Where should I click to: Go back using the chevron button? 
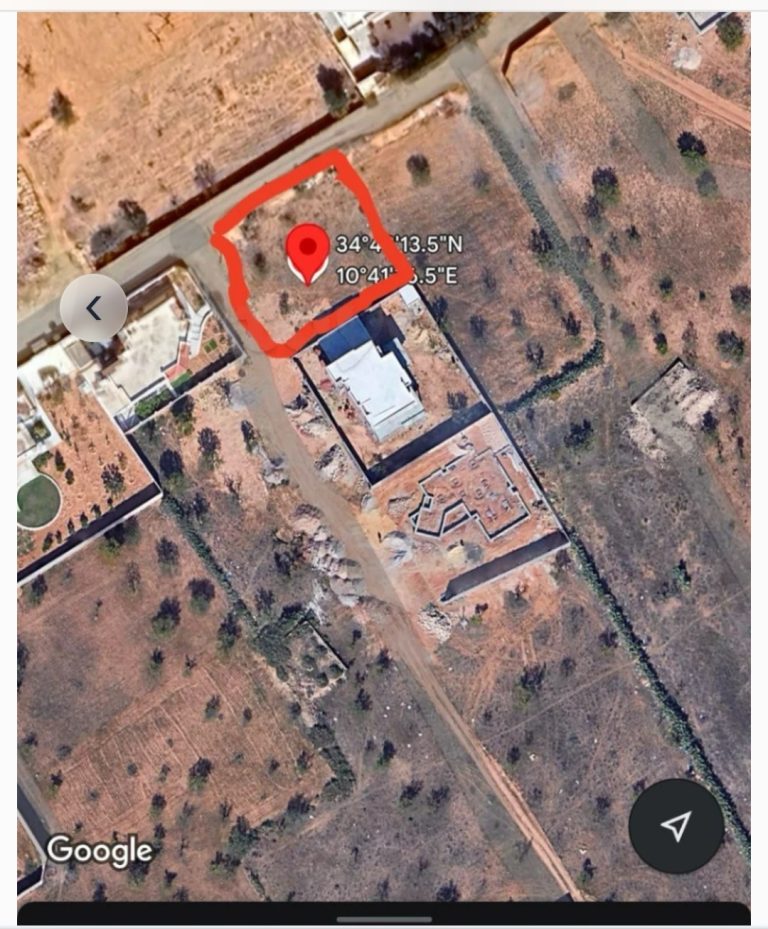coord(93,308)
